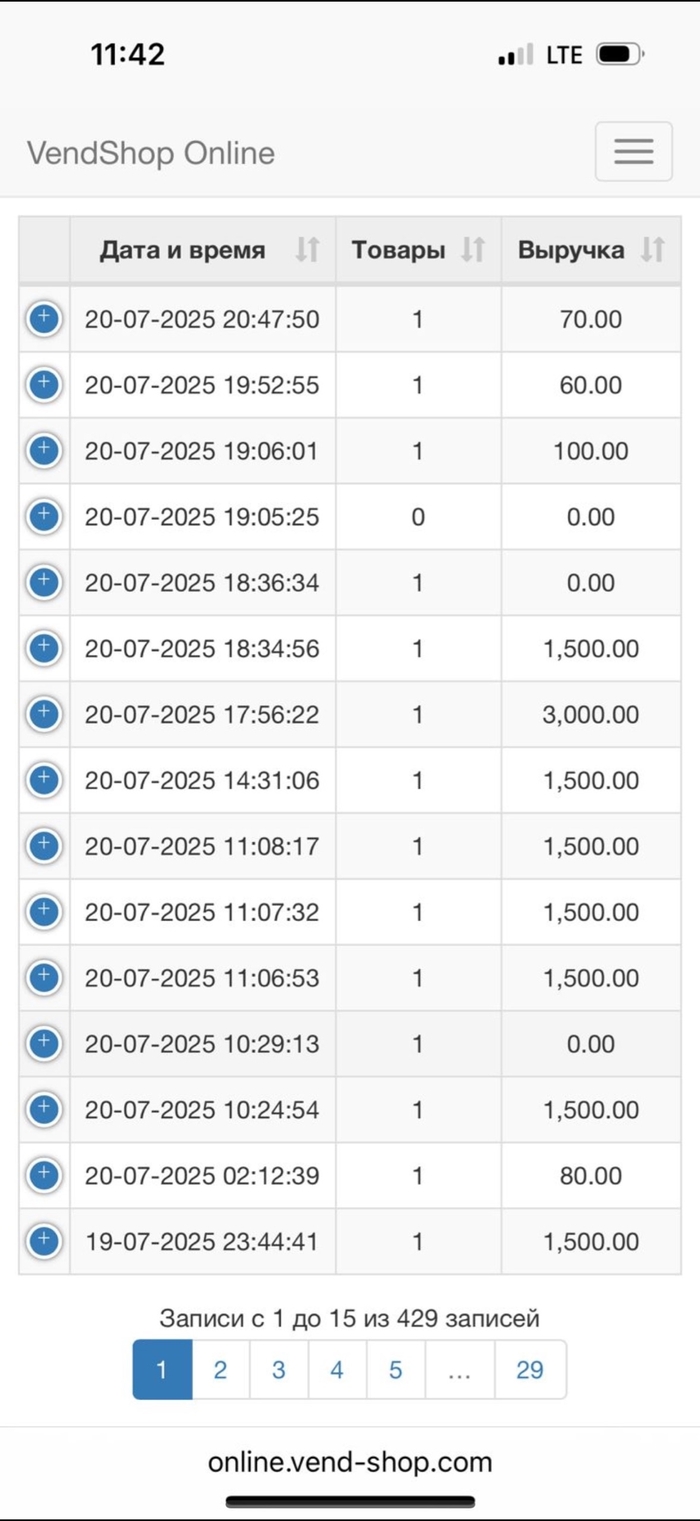This screenshot has width=700, height=1521.
Task: Expand the 20-07-2025 02:12:39 record
Action: click(x=43, y=1176)
